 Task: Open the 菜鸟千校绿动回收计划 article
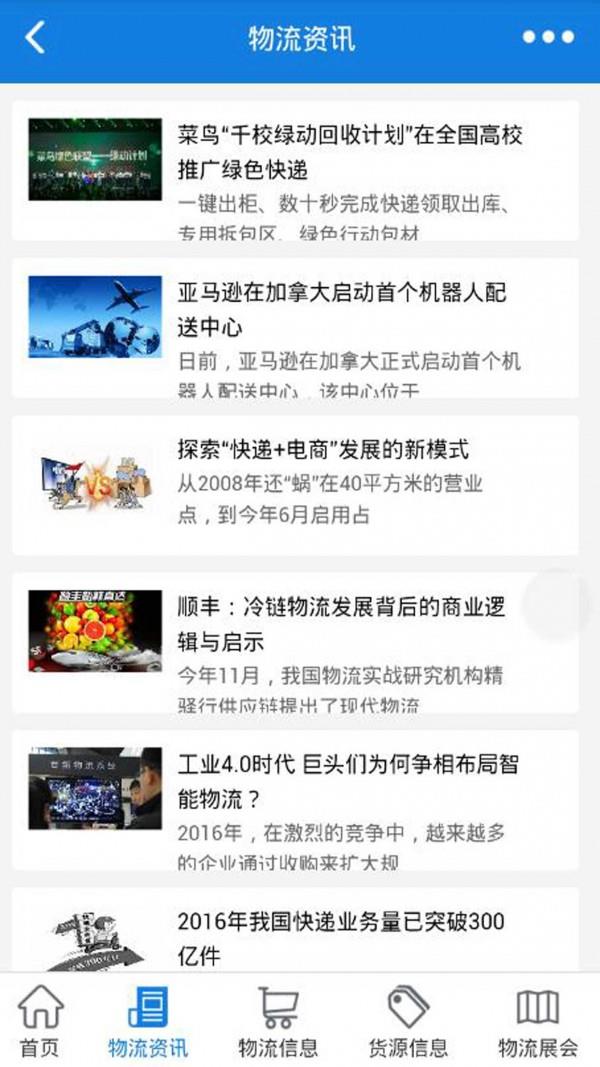coord(295,170)
